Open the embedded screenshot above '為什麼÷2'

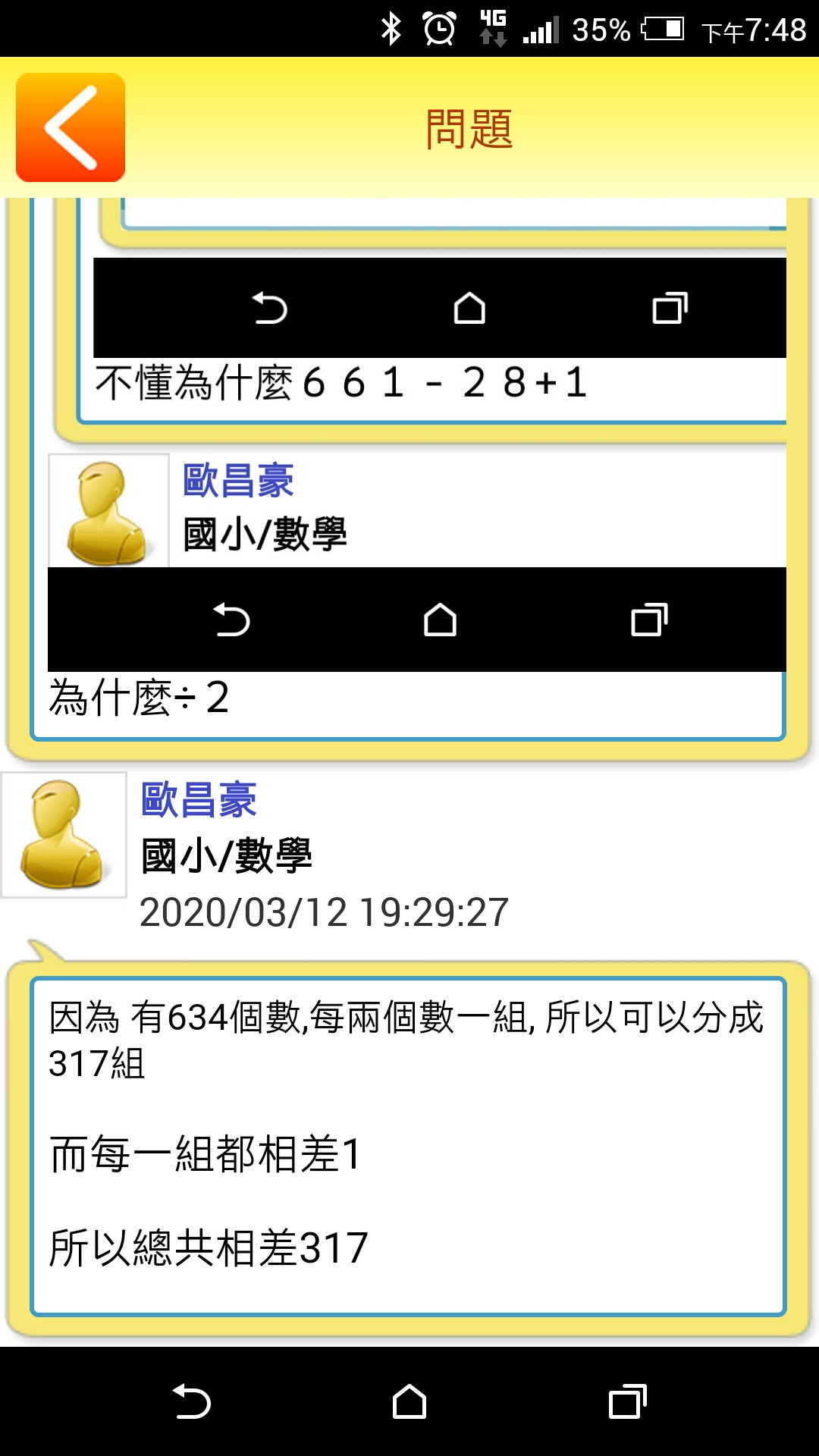[416, 563]
